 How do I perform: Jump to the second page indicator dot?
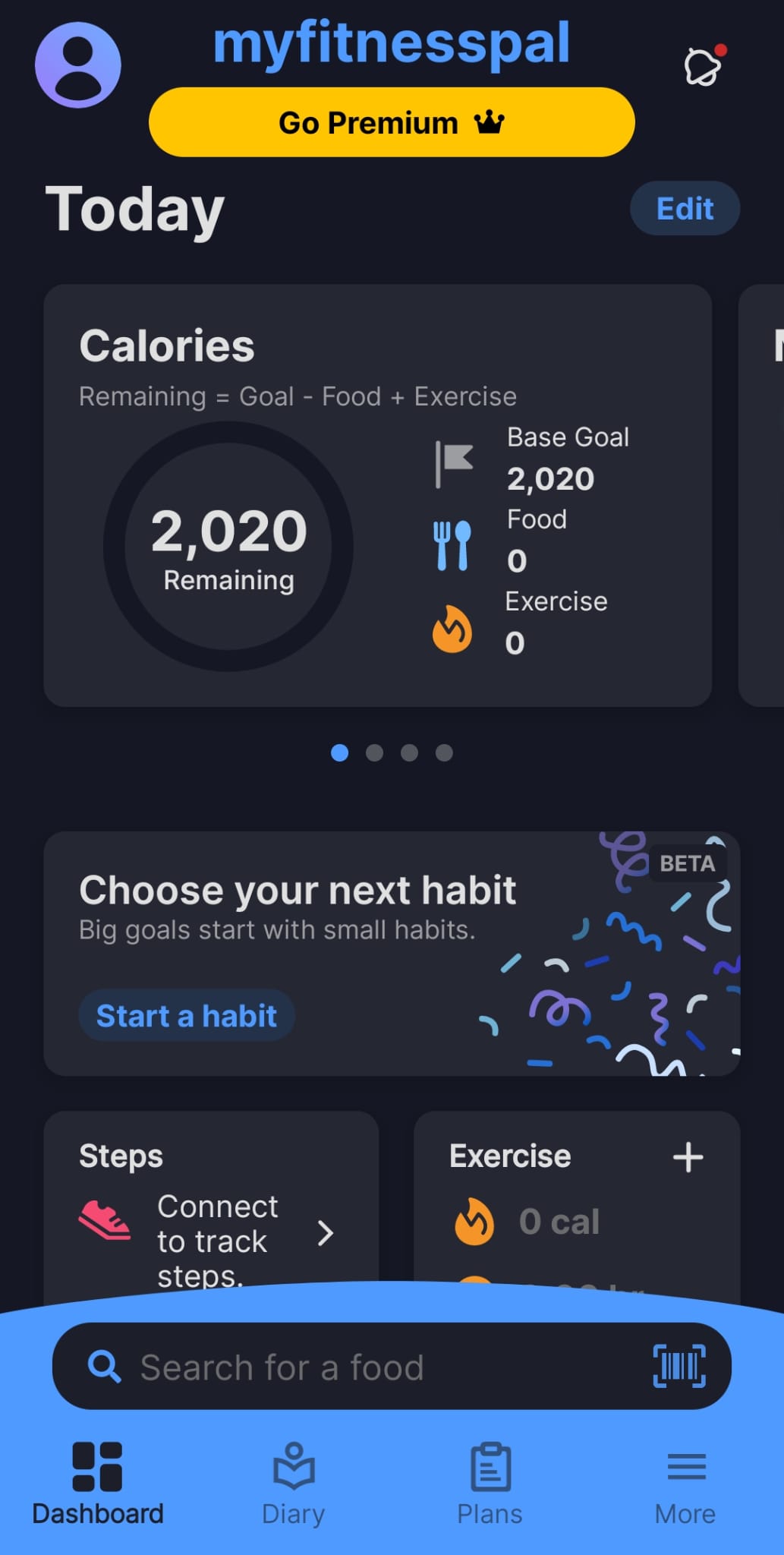pyautogui.click(x=374, y=752)
